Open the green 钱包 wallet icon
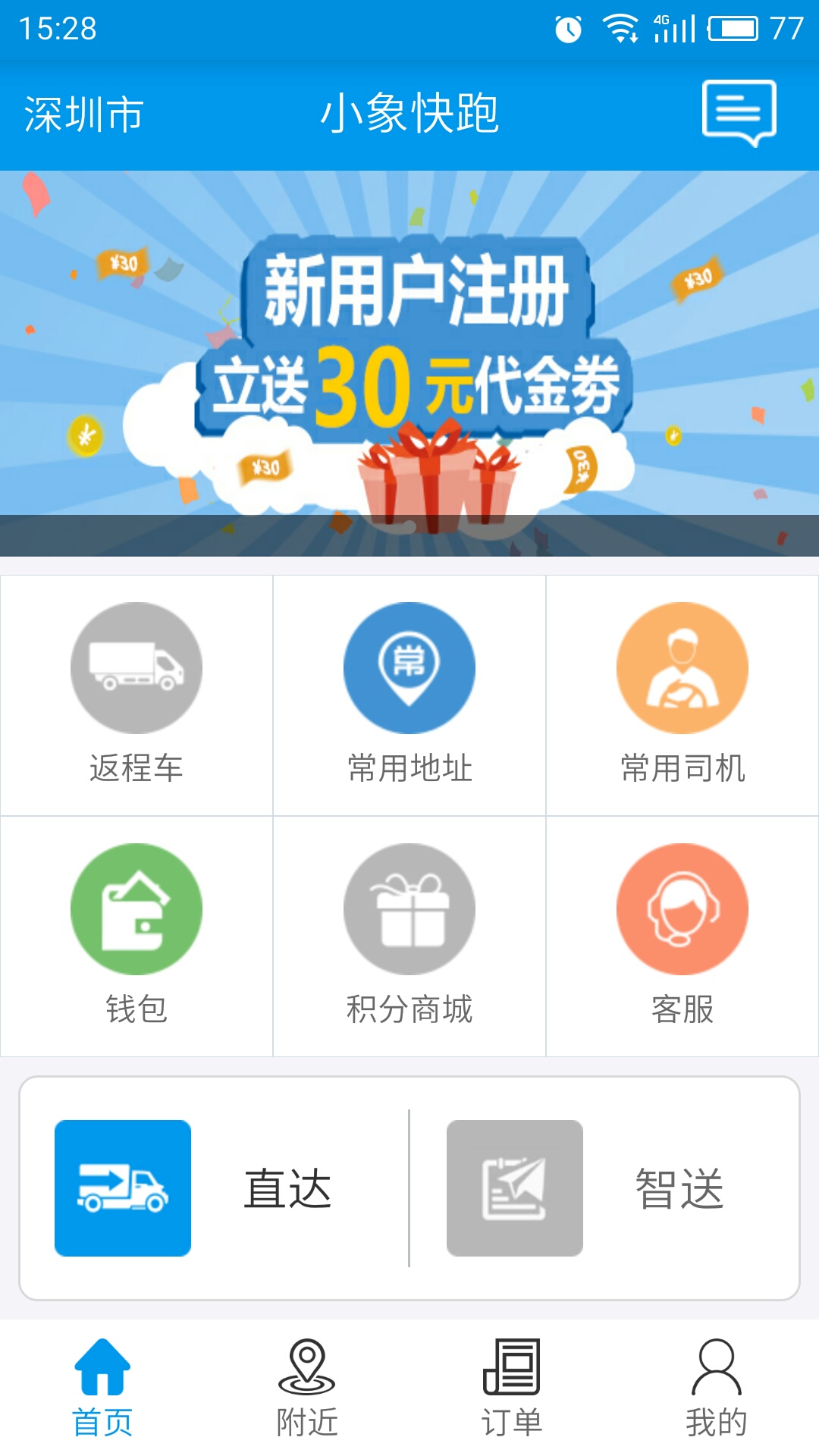 pos(135,908)
